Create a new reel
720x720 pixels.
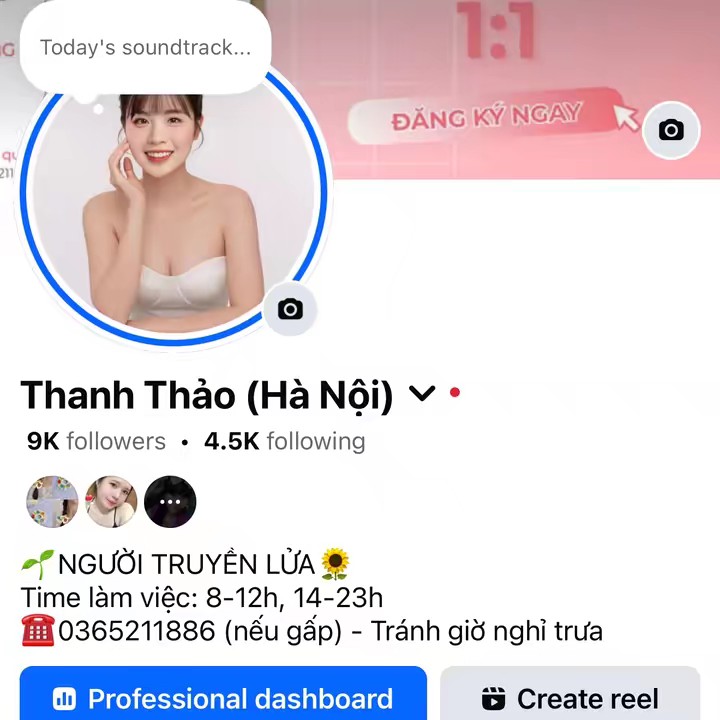coord(570,697)
